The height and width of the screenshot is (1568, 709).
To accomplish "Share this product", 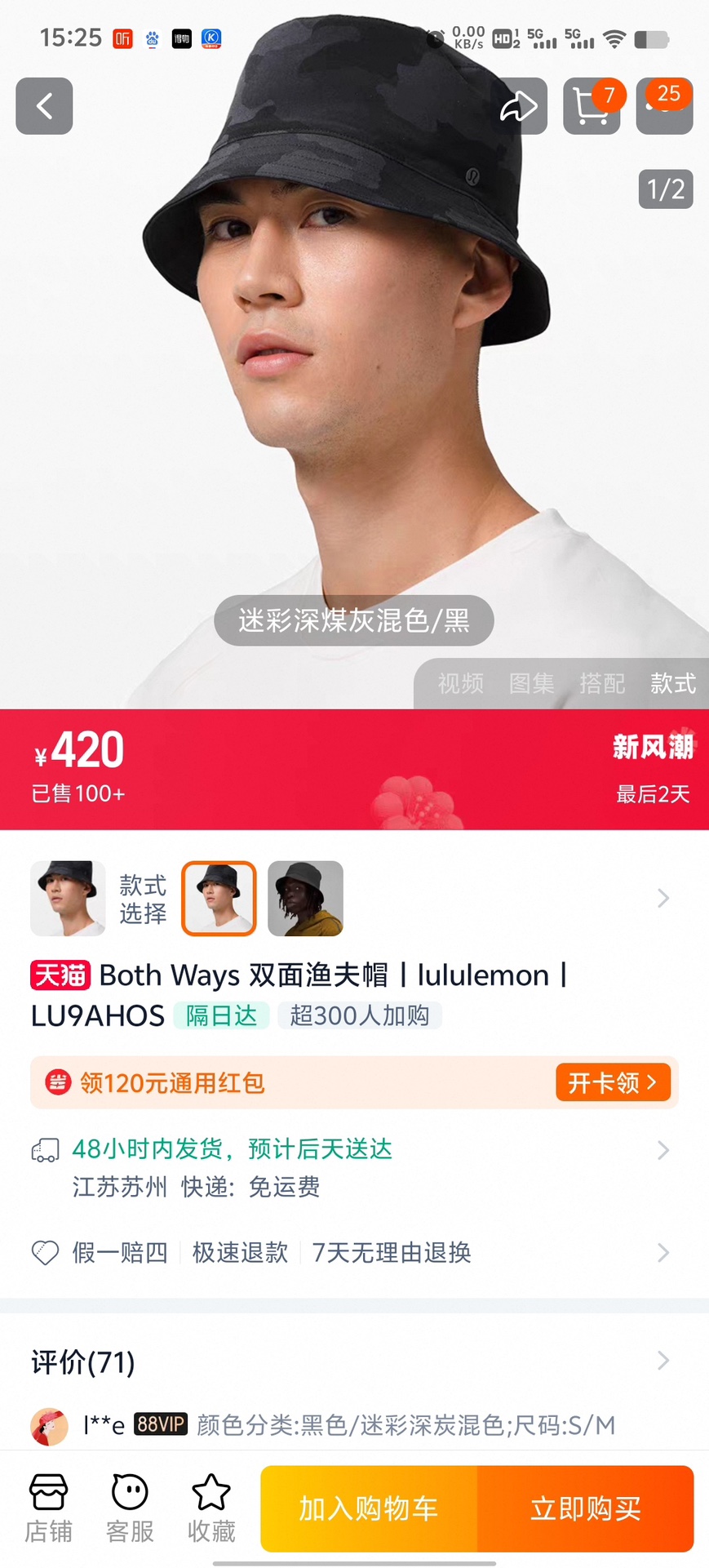I will point(519,106).
